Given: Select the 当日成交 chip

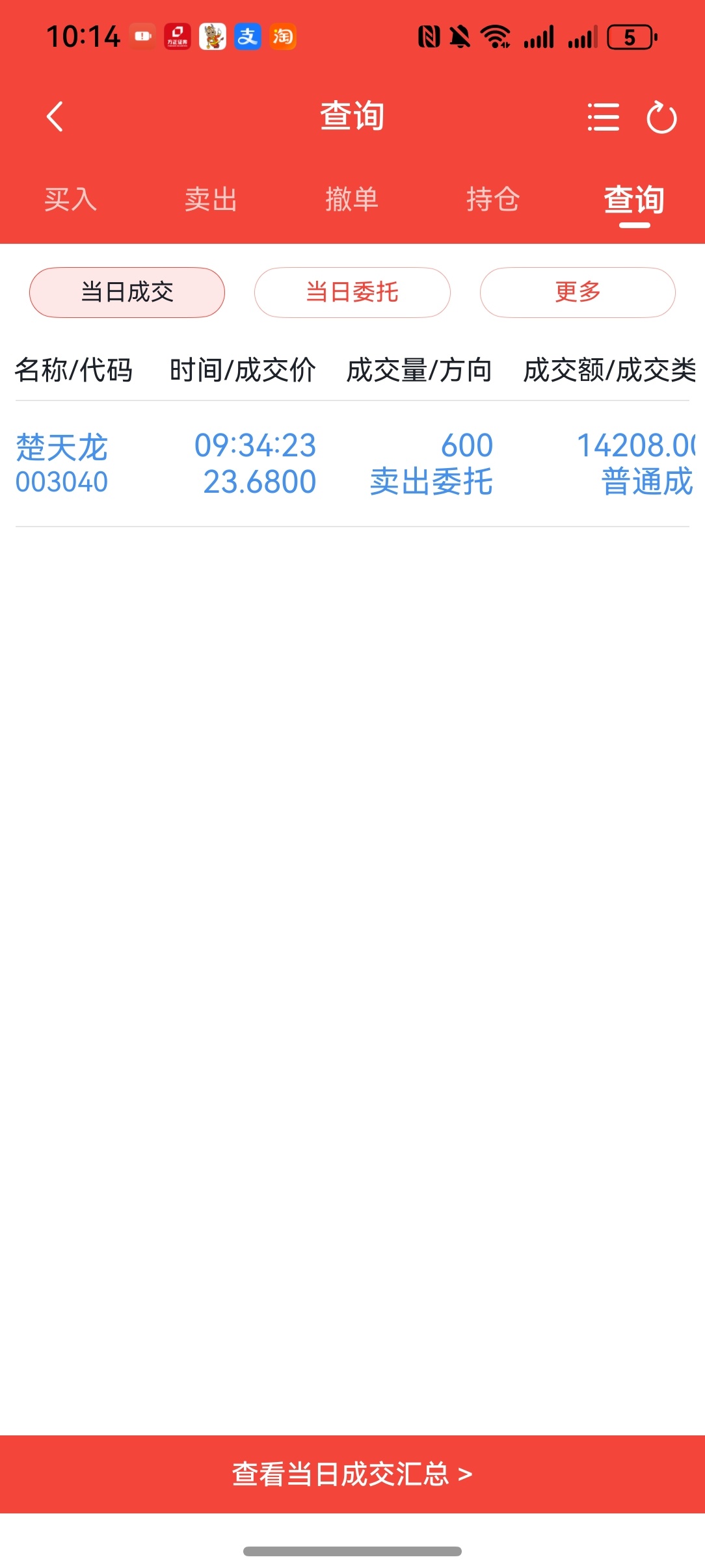Looking at the screenshot, I should [x=127, y=293].
